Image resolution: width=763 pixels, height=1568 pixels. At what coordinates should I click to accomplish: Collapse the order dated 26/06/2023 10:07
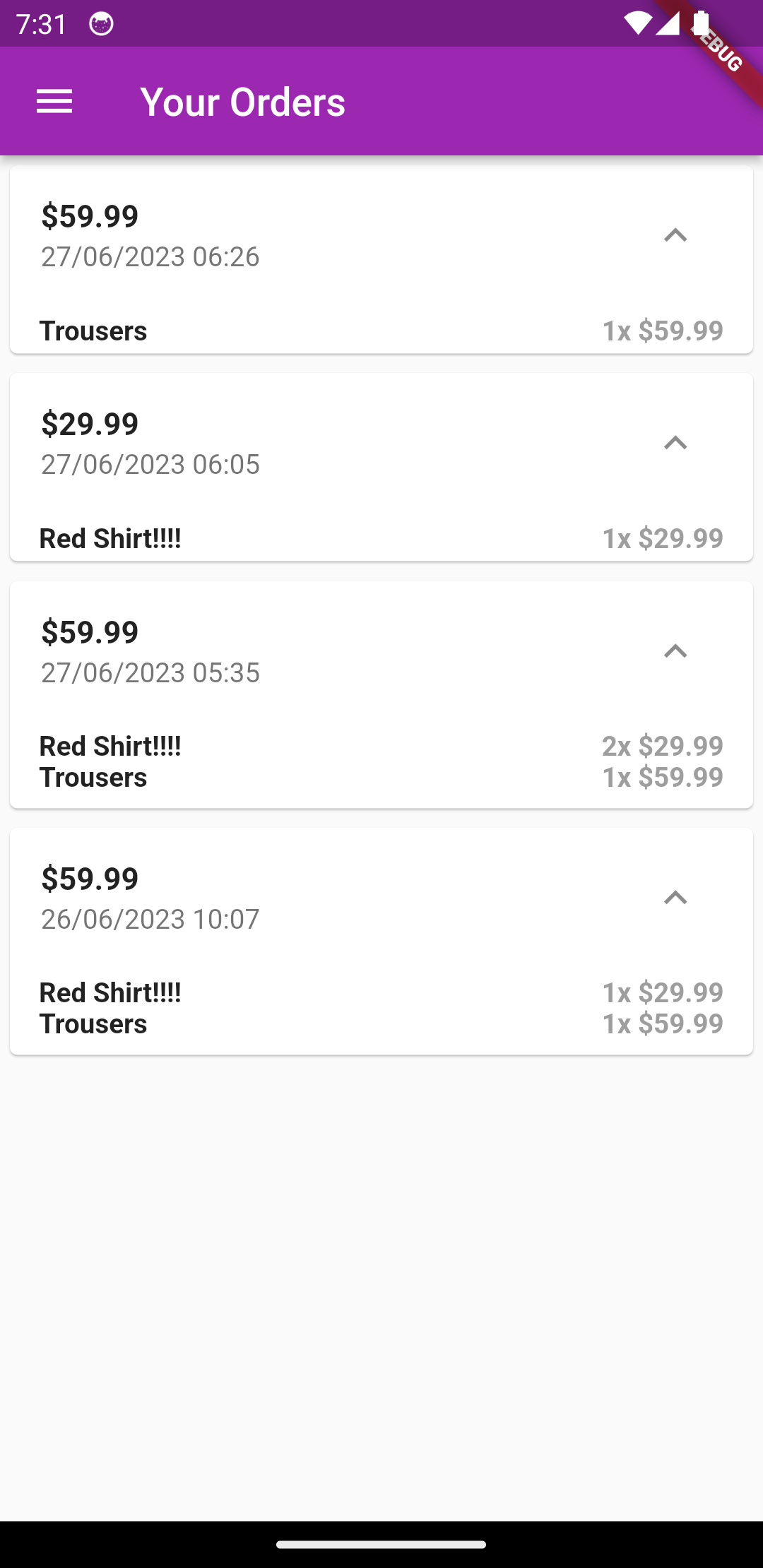(x=675, y=898)
